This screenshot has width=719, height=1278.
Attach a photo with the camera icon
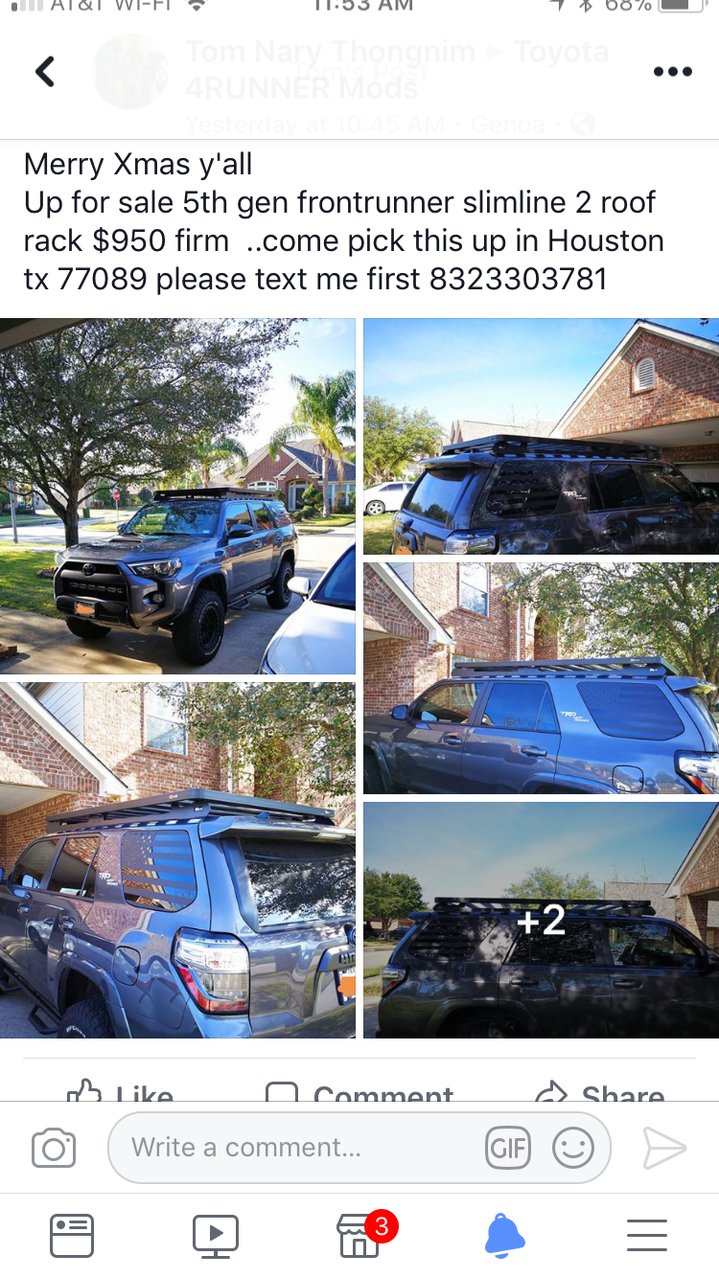pos(54,1148)
